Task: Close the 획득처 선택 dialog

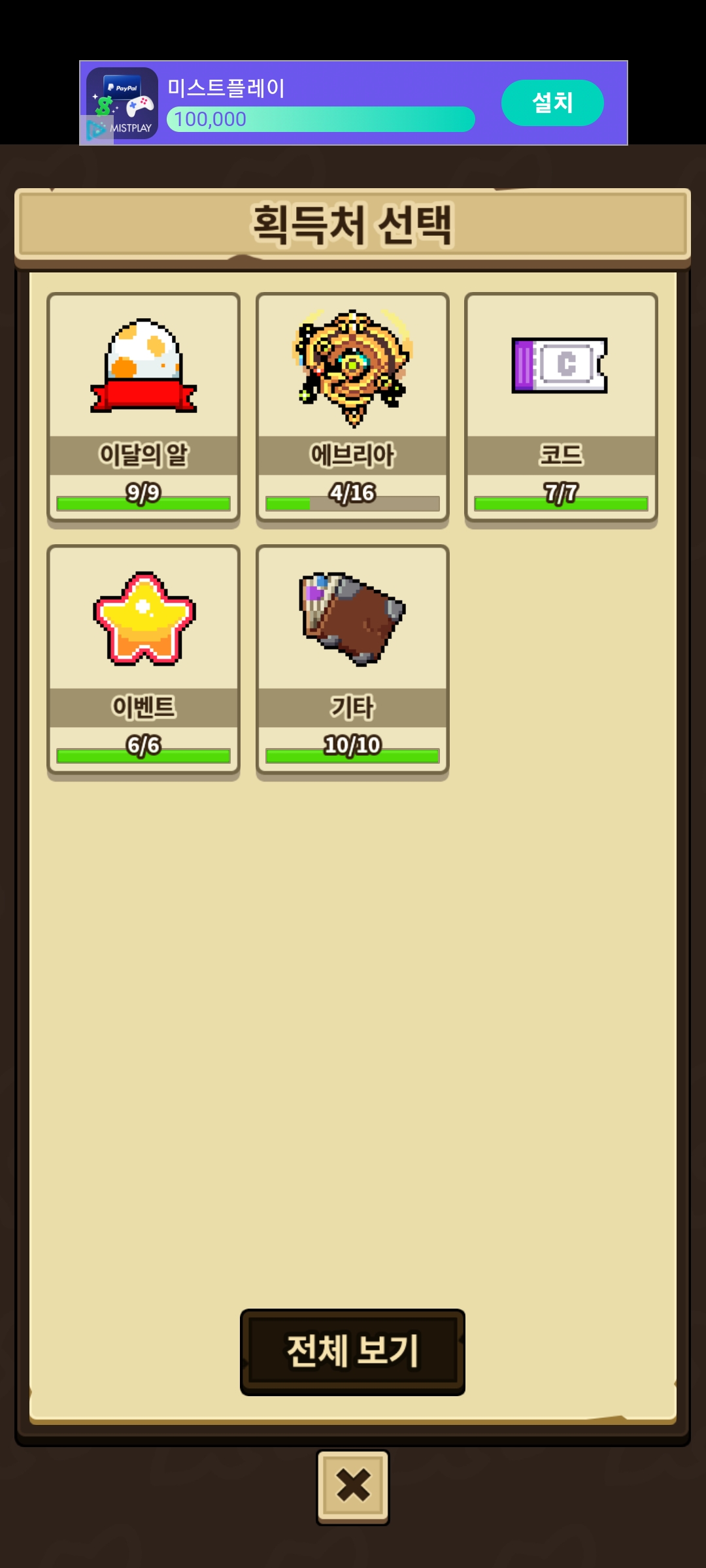Action: coord(353,1486)
